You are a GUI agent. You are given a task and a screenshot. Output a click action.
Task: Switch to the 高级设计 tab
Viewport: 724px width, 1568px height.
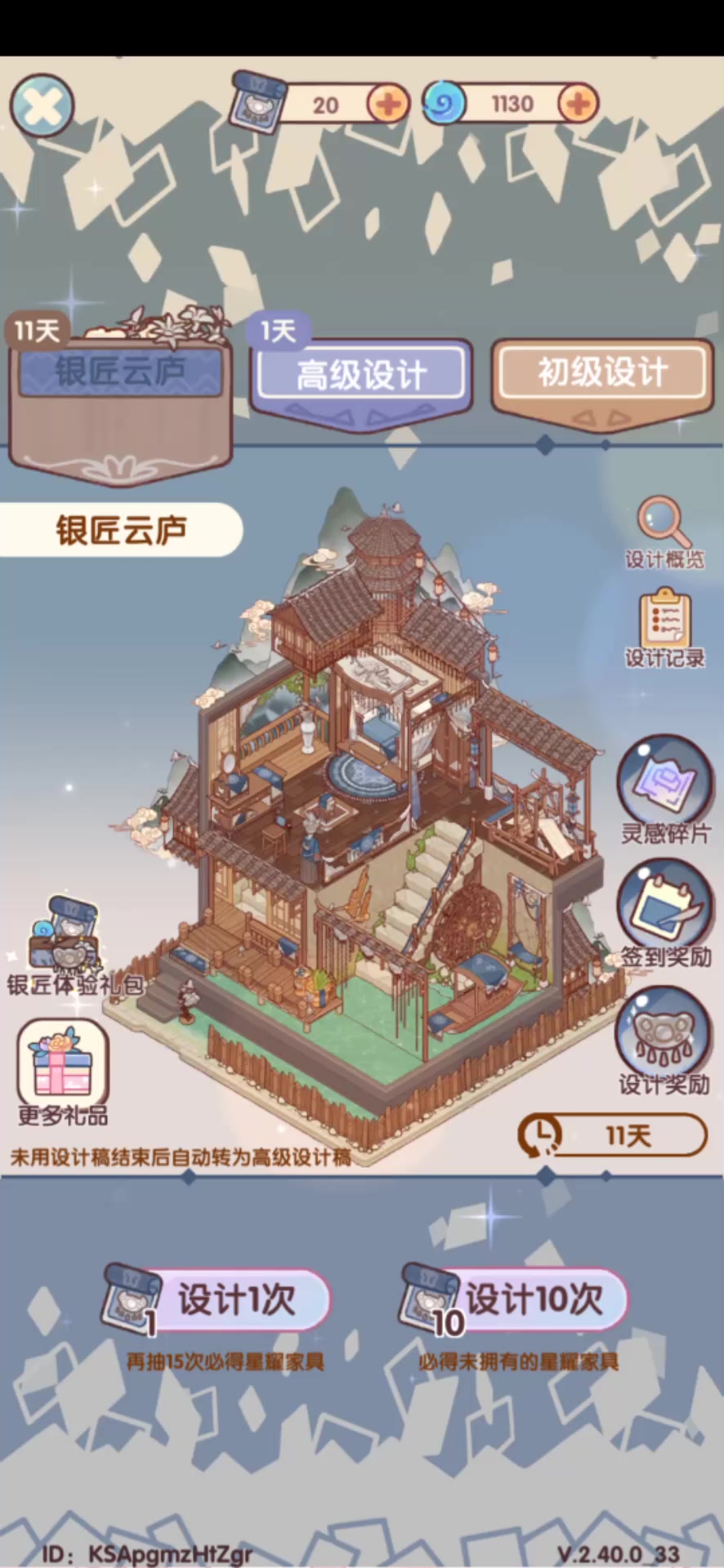361,376
